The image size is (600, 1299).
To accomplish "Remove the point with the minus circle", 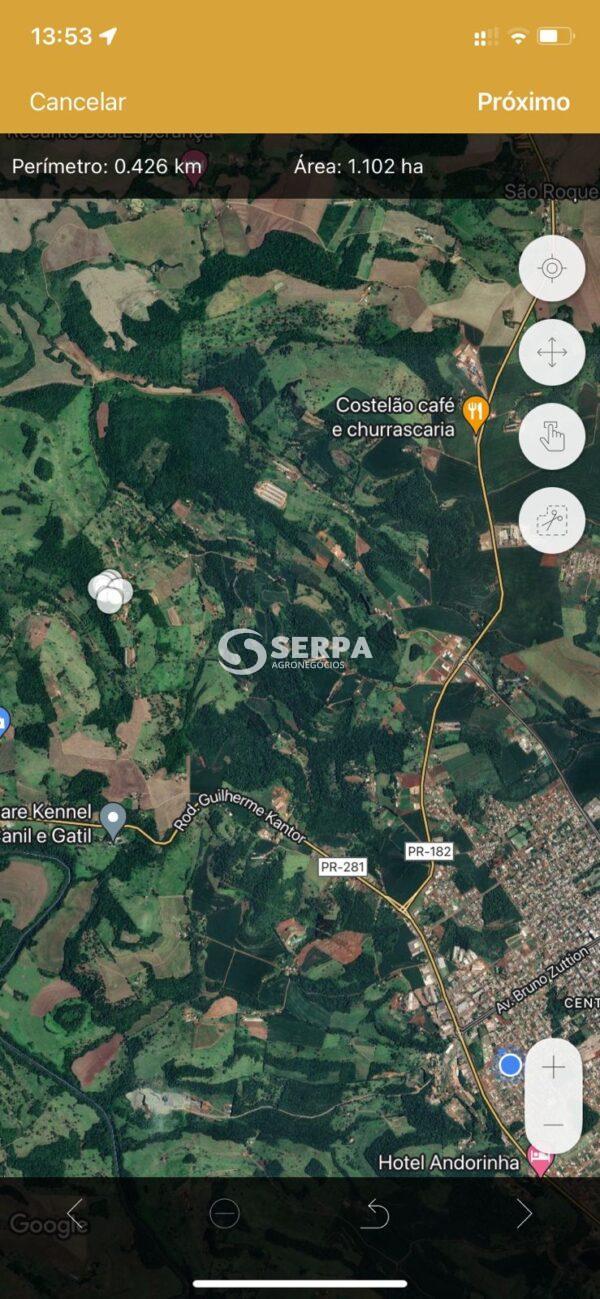I will pyautogui.click(x=224, y=1213).
